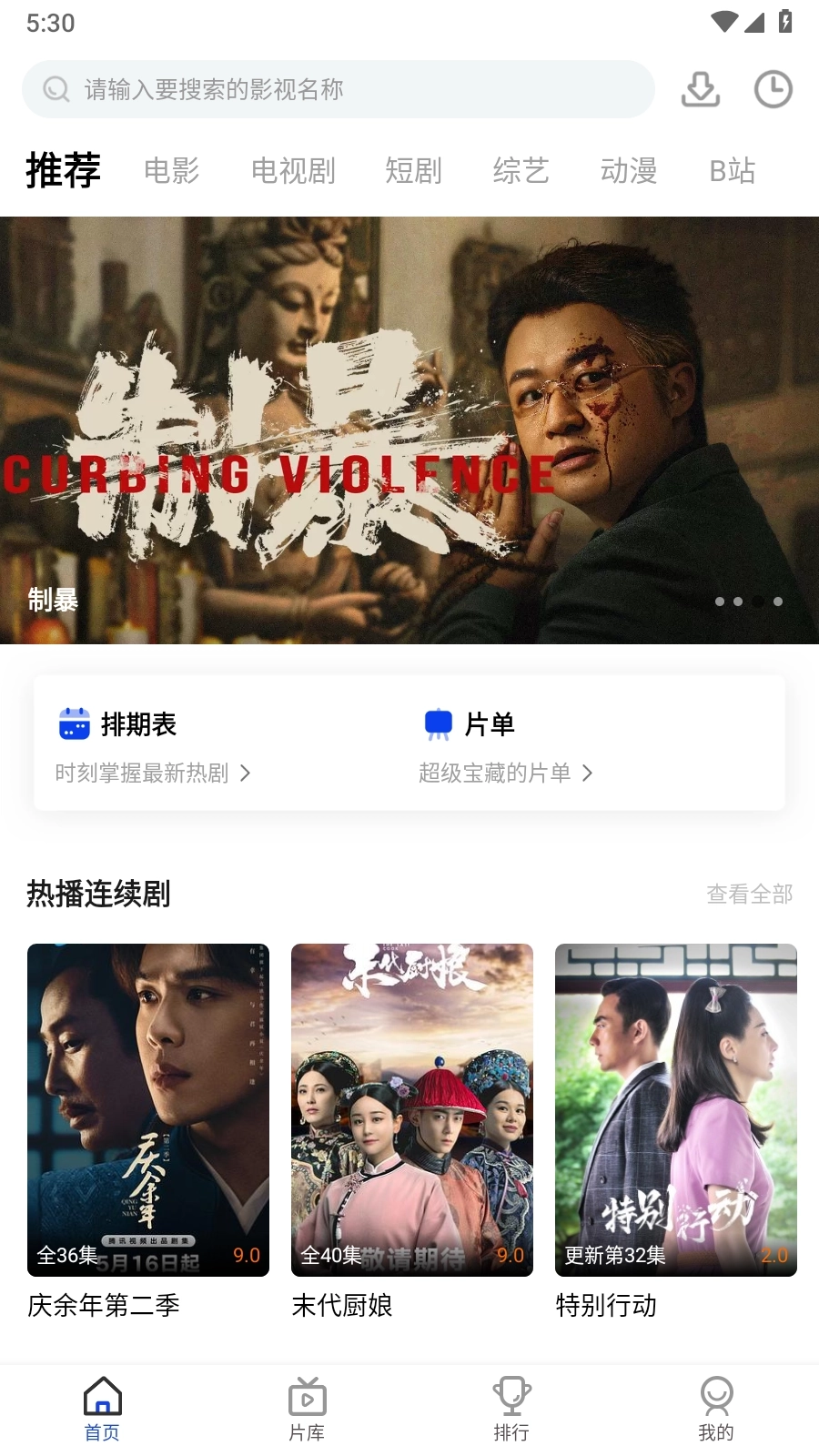Open the 庆余年第二季 show card
This screenshot has width=819, height=1456.
[x=148, y=1110]
